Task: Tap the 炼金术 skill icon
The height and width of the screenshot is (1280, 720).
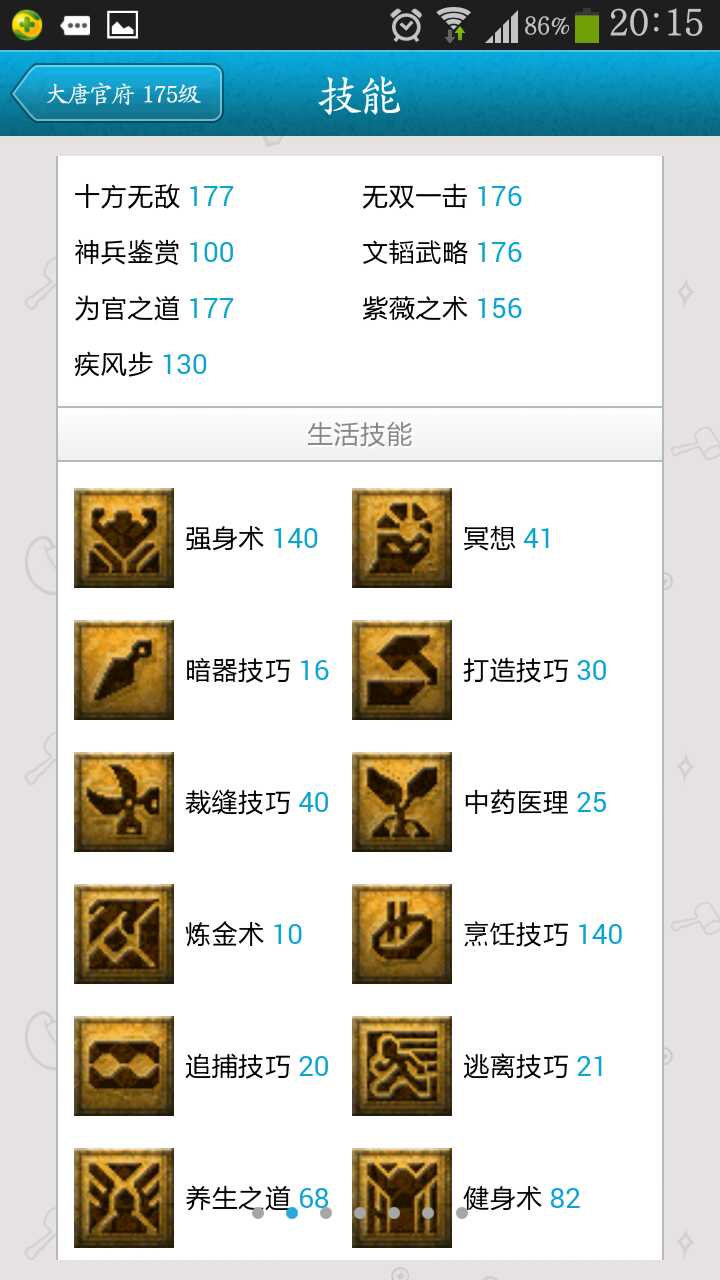Action: click(124, 934)
